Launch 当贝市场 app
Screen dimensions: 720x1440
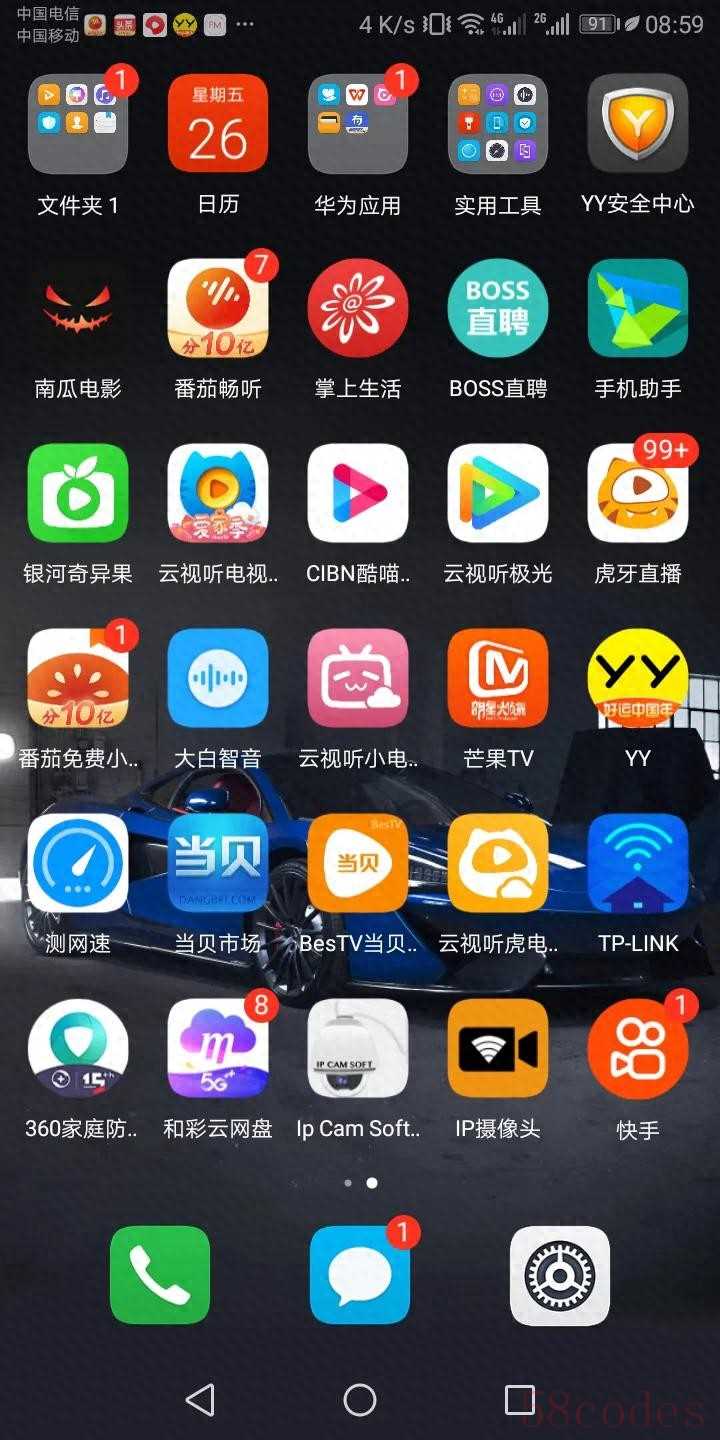click(218, 863)
